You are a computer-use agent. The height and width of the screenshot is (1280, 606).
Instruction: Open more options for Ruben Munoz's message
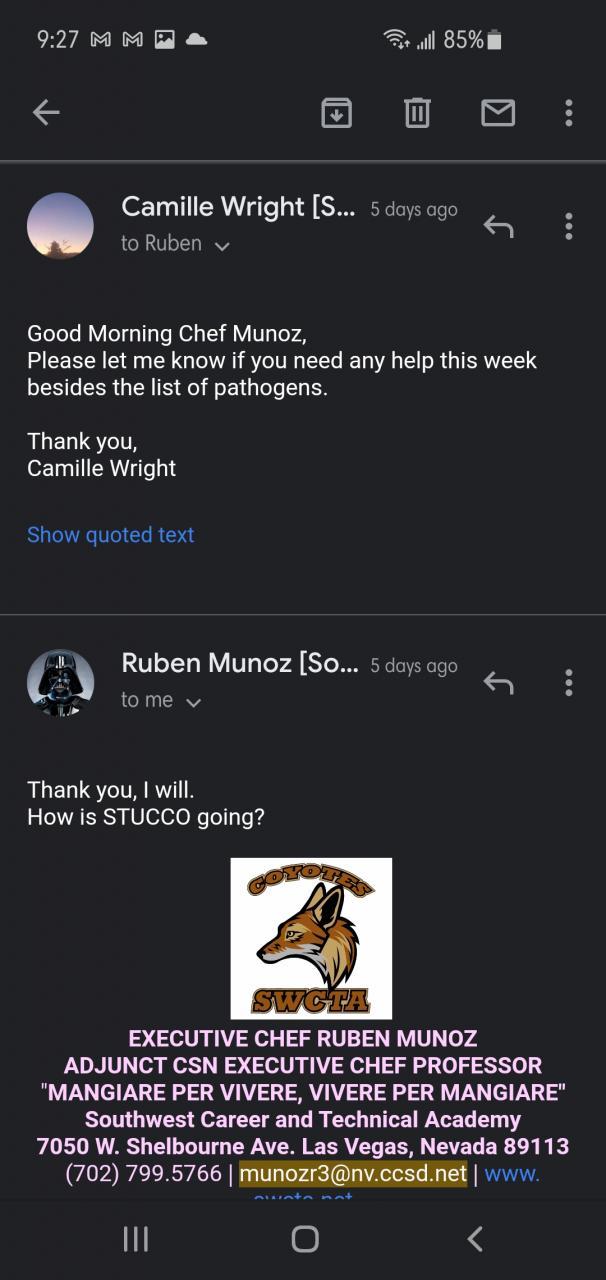tap(568, 683)
